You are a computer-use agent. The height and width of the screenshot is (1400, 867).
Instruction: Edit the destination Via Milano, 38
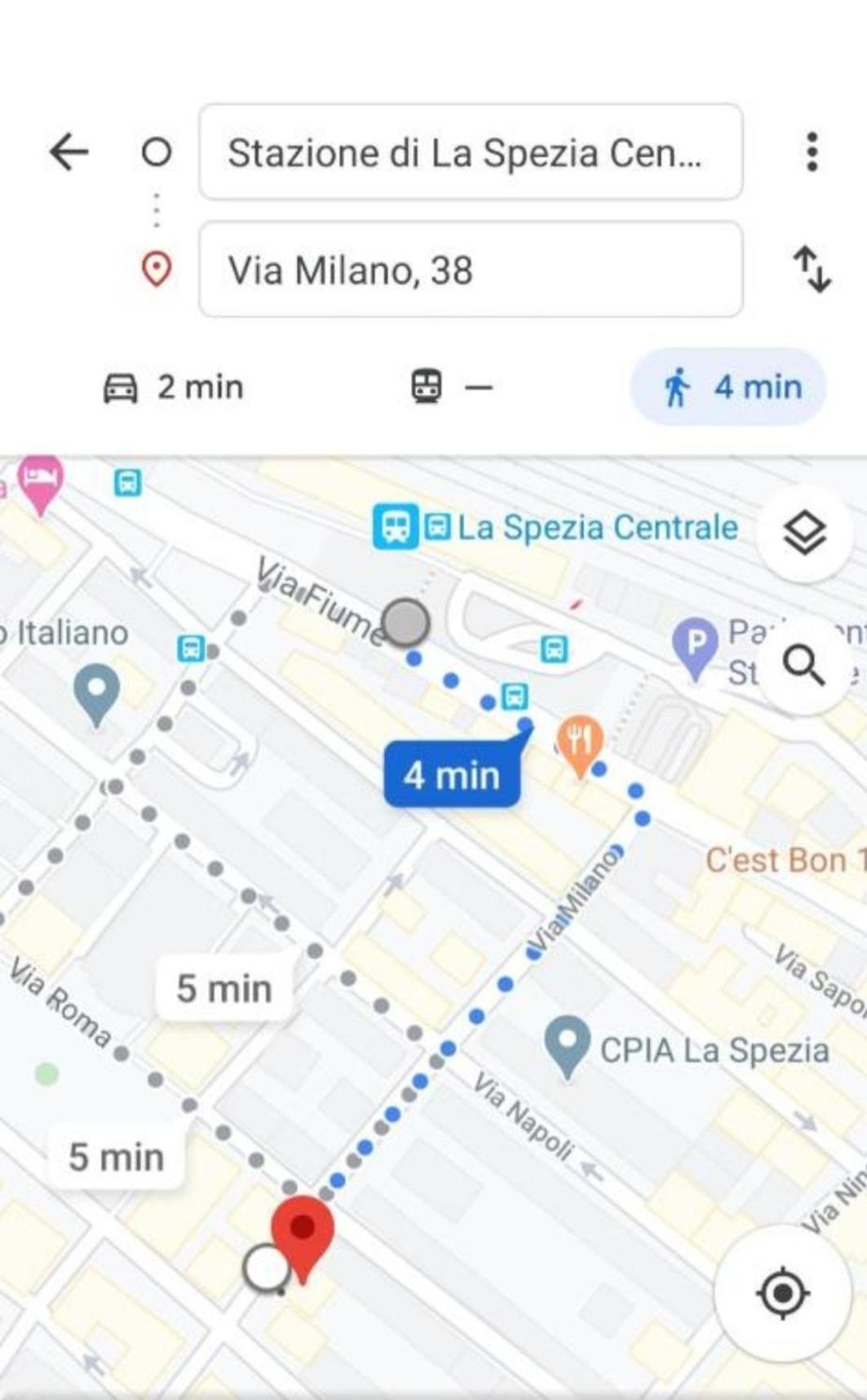(471, 269)
